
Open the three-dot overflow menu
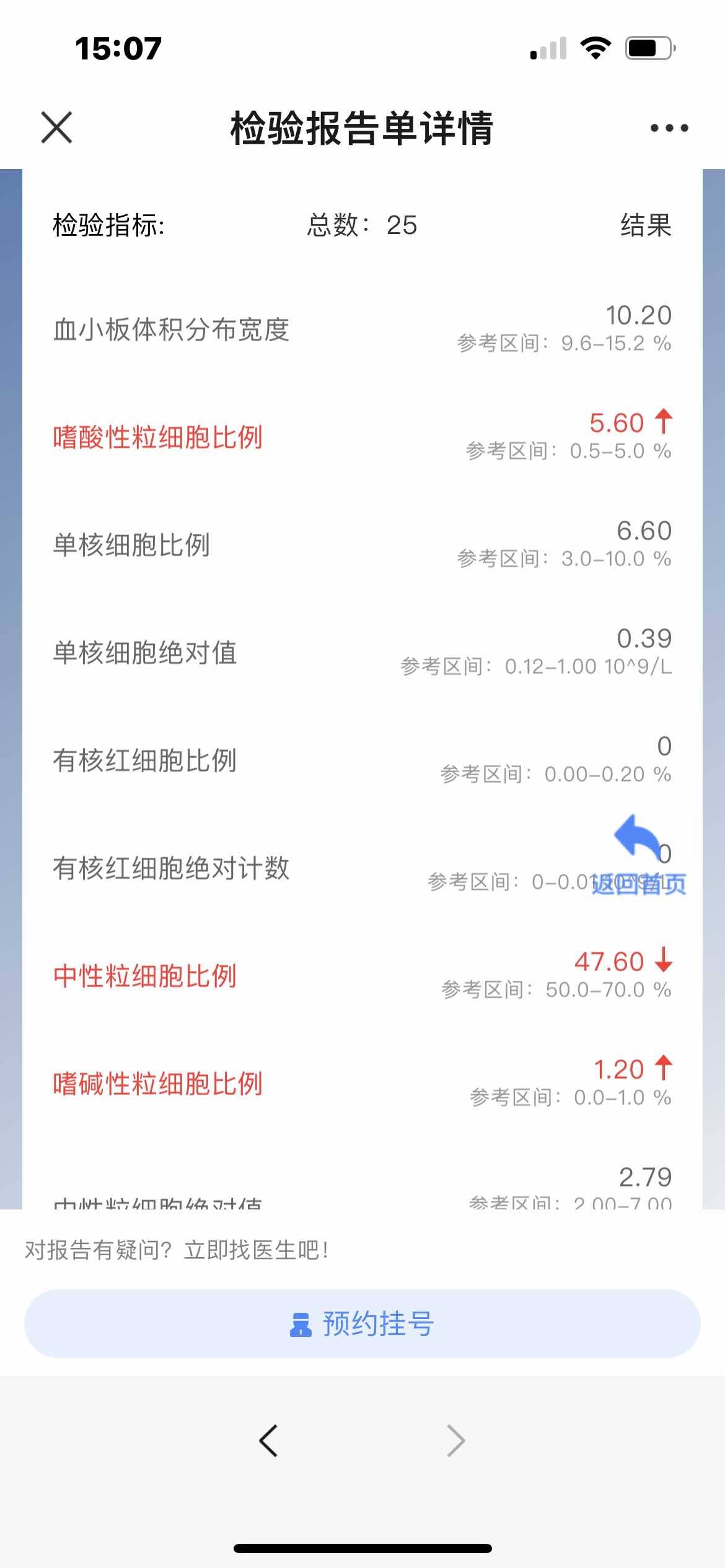(669, 128)
